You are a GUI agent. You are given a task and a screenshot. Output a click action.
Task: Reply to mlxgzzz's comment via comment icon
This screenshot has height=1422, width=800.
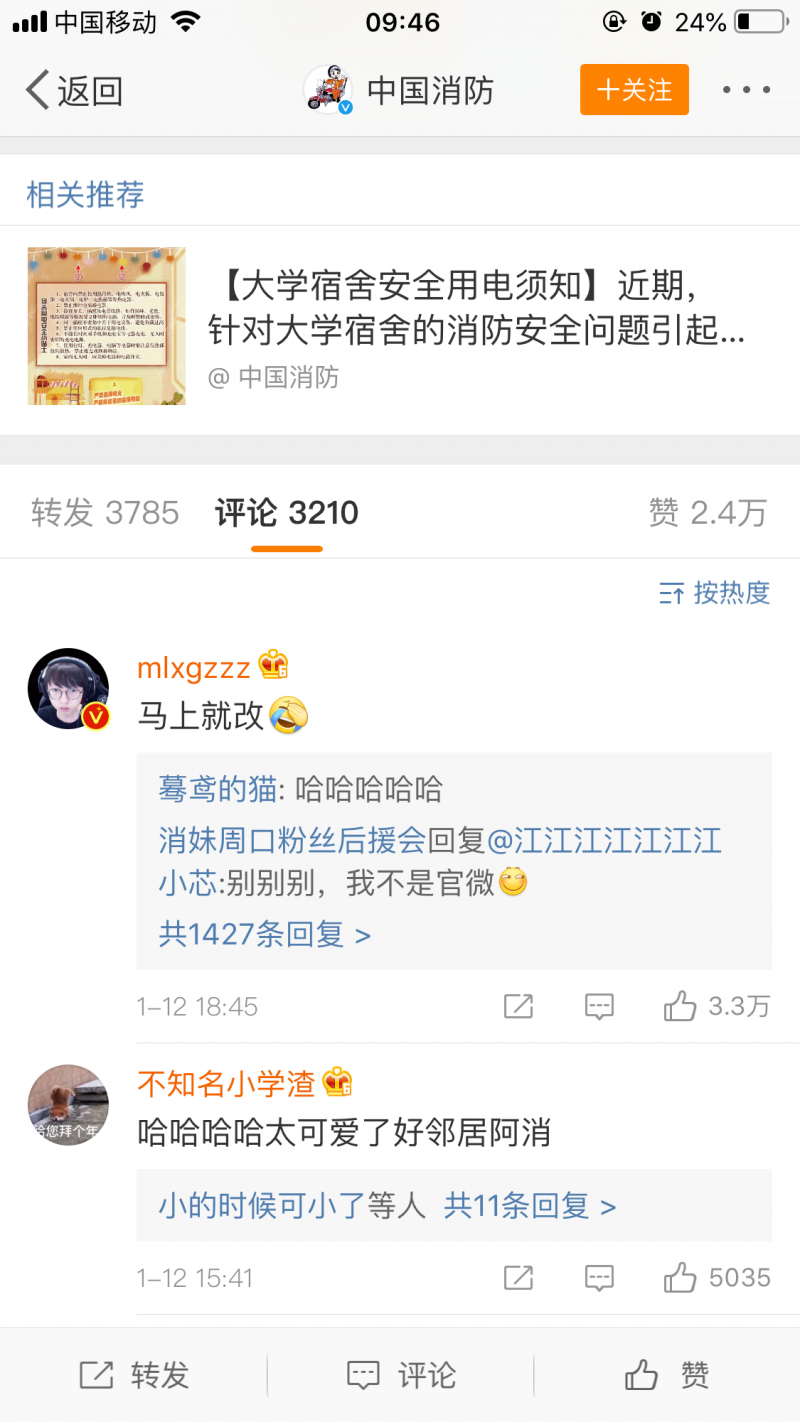tap(599, 1006)
